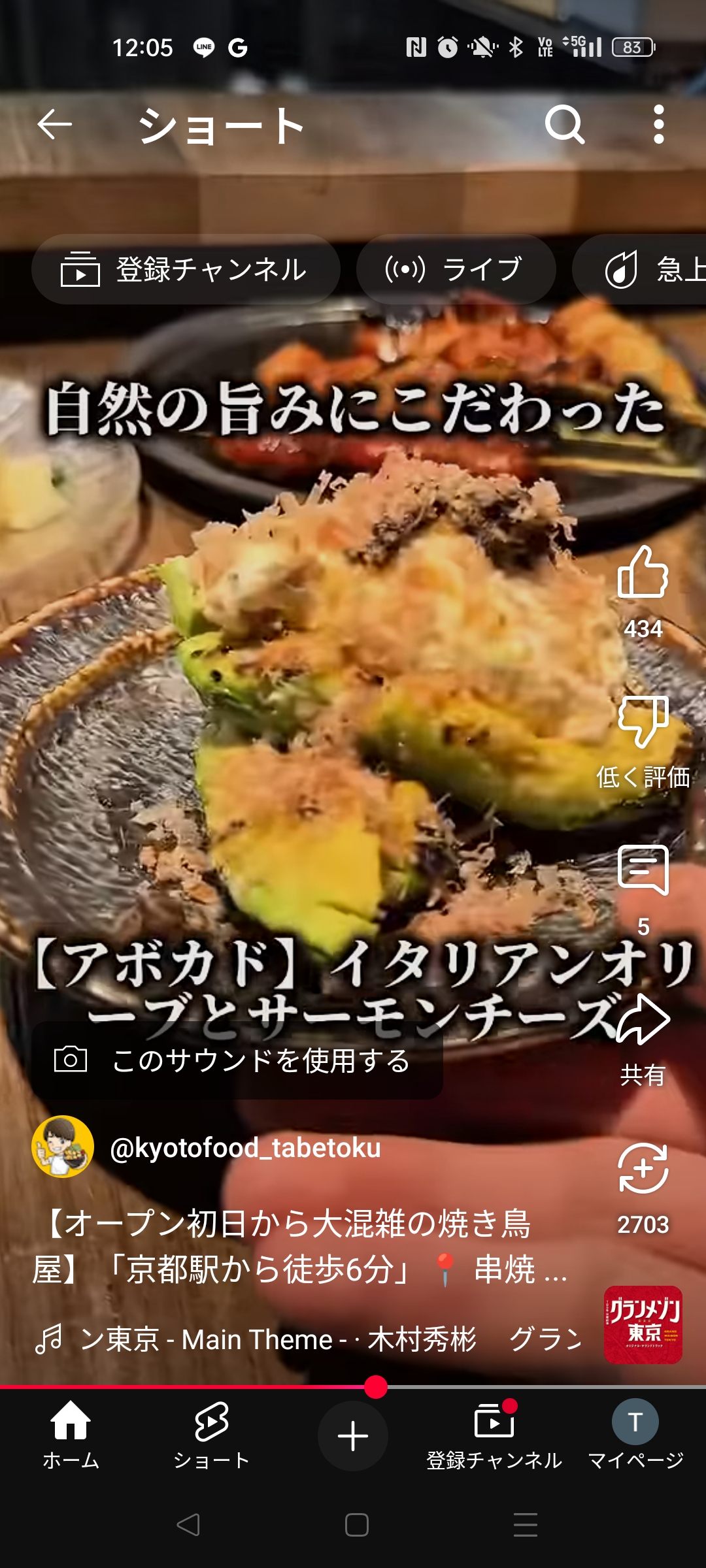Tap このサウンドを使用する button

237,1060
